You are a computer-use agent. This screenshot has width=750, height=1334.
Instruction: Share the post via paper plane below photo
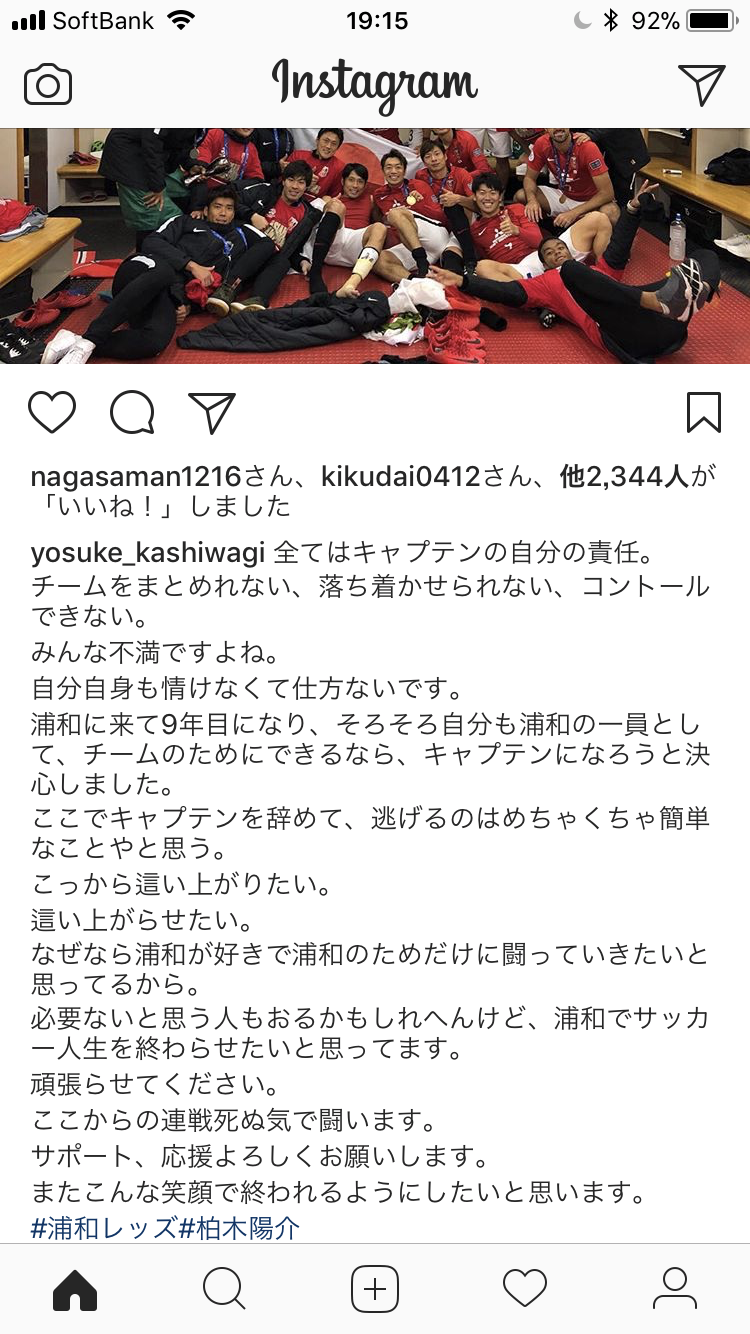tap(212, 412)
